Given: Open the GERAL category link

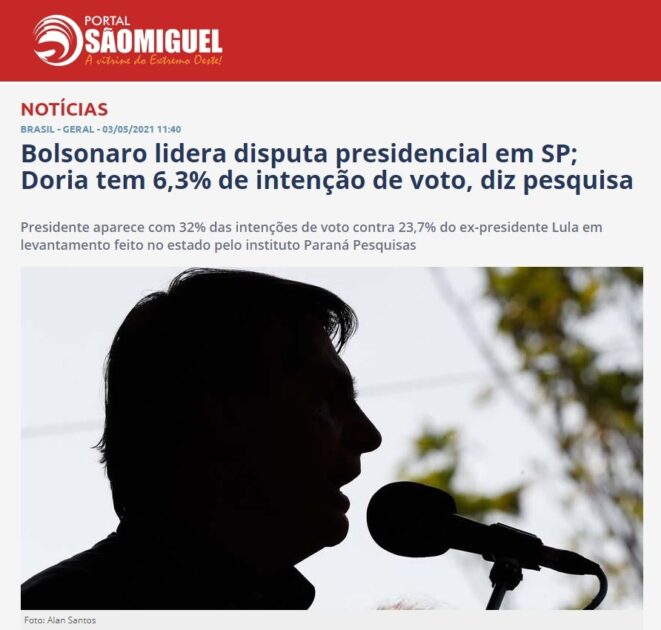Looking at the screenshot, I should [79, 129].
